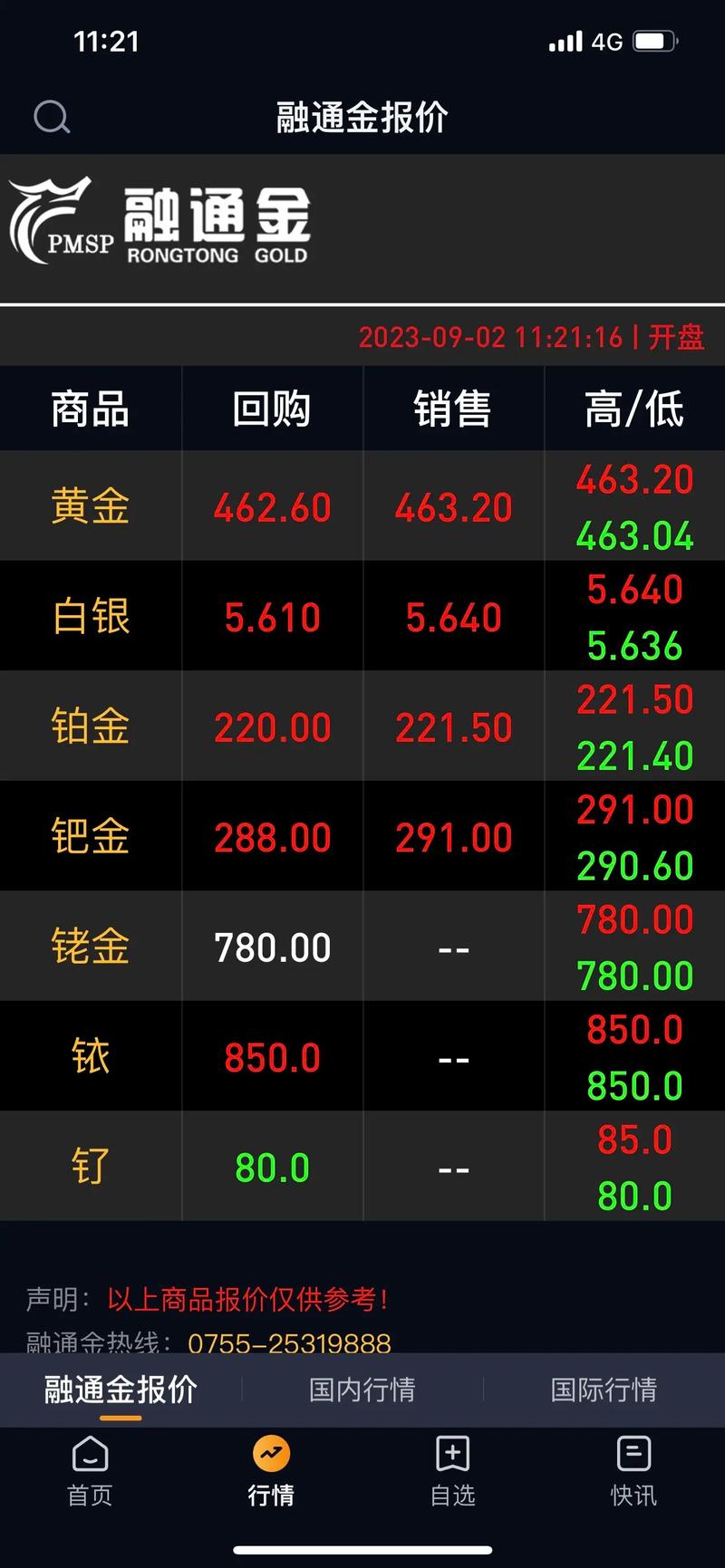Open 自选 watchlist via plus icon
This screenshot has height=1568, width=725.
click(x=451, y=1457)
